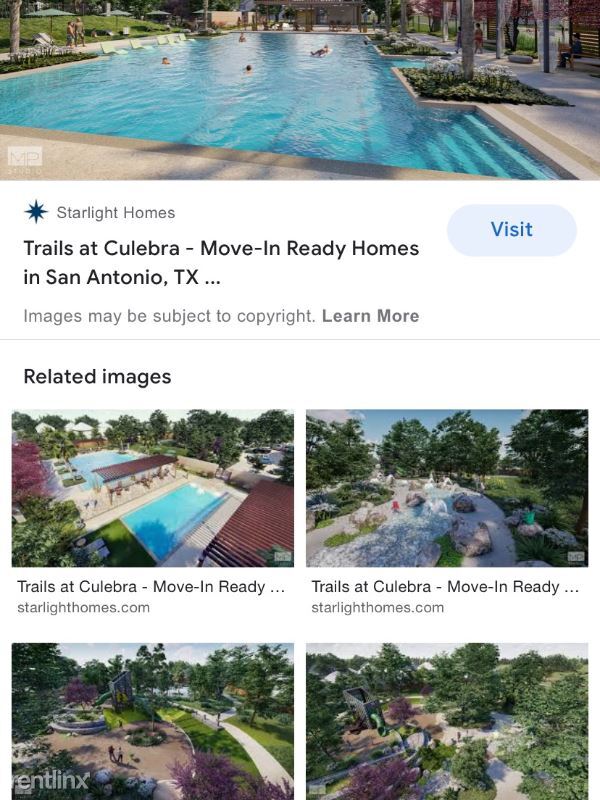The width and height of the screenshot is (600, 800).
Task: Open related image of people on walking path
Action: [153, 720]
